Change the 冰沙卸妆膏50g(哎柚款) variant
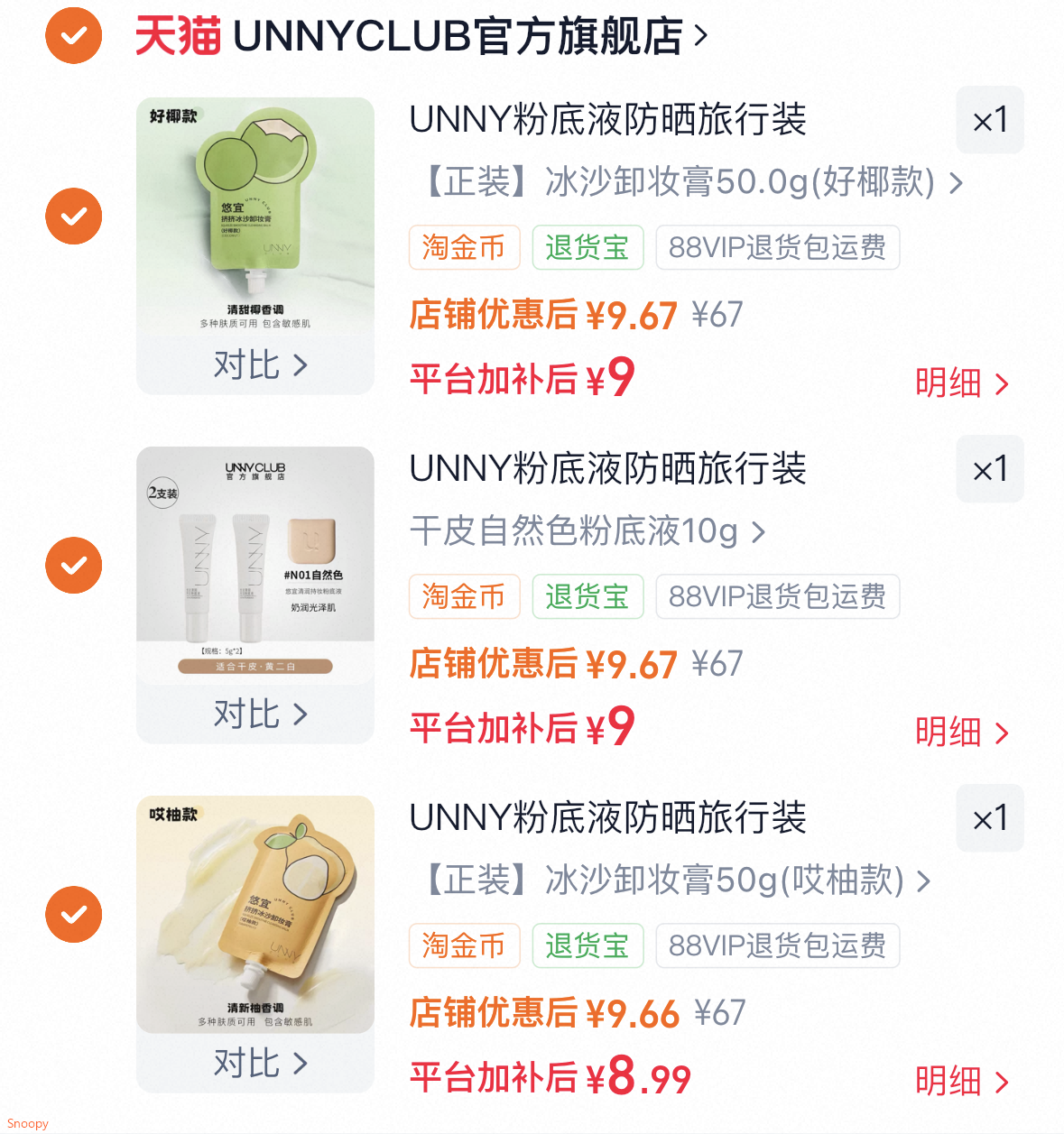This screenshot has height=1134, width=1064. click(x=674, y=881)
